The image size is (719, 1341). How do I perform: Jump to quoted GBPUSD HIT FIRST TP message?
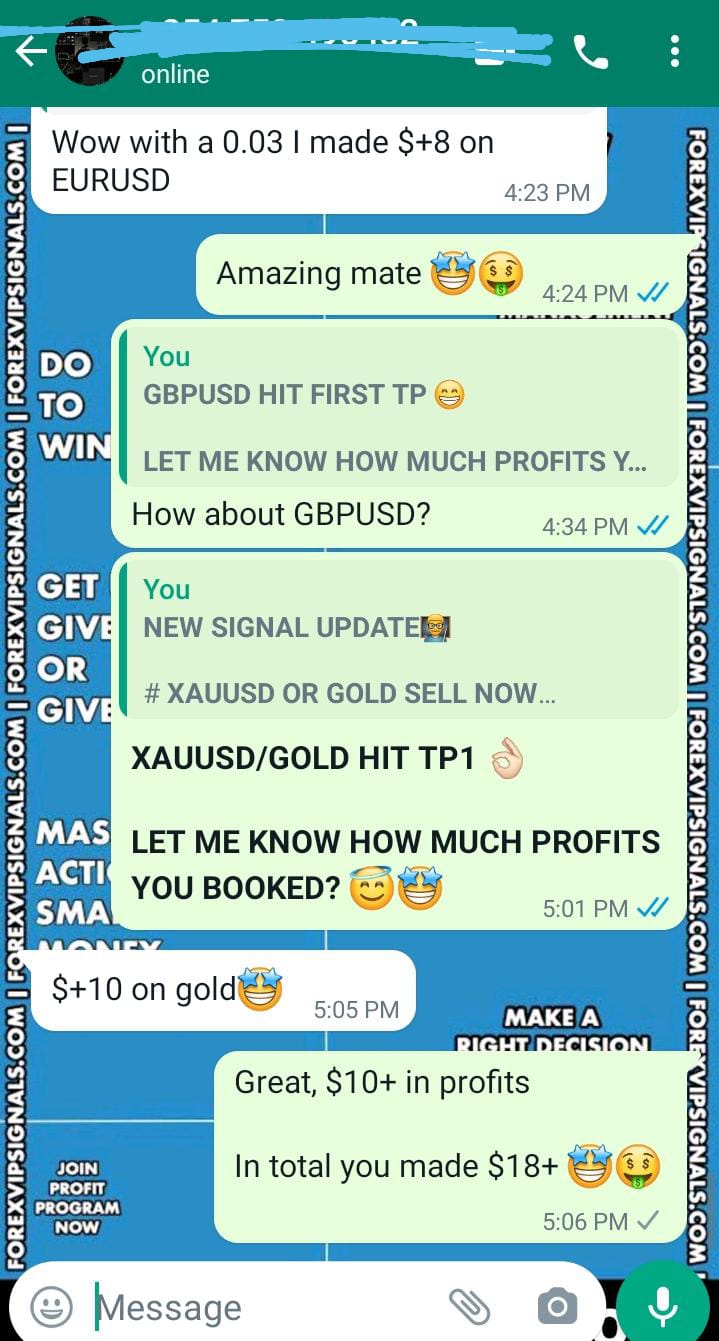point(398,409)
